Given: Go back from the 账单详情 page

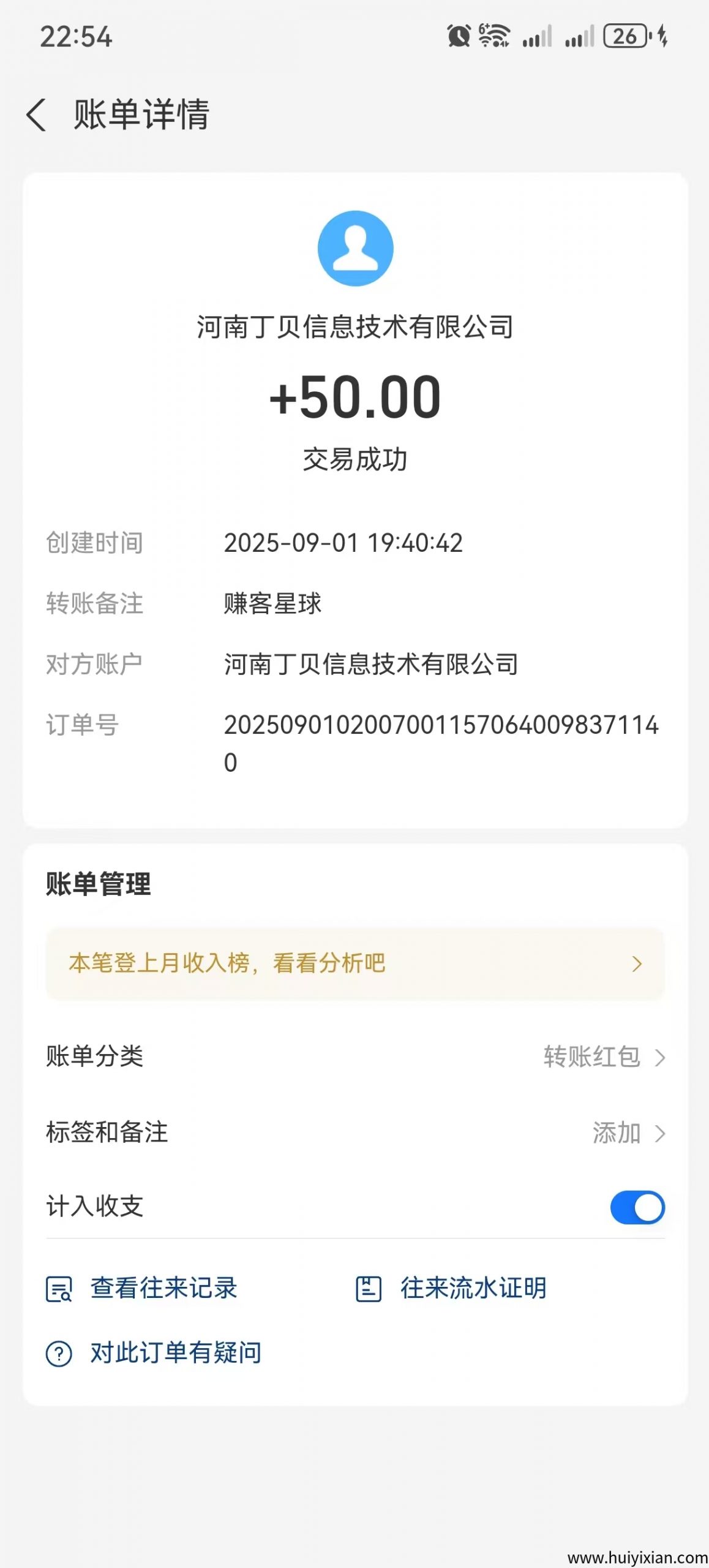Looking at the screenshot, I should (x=37, y=115).
